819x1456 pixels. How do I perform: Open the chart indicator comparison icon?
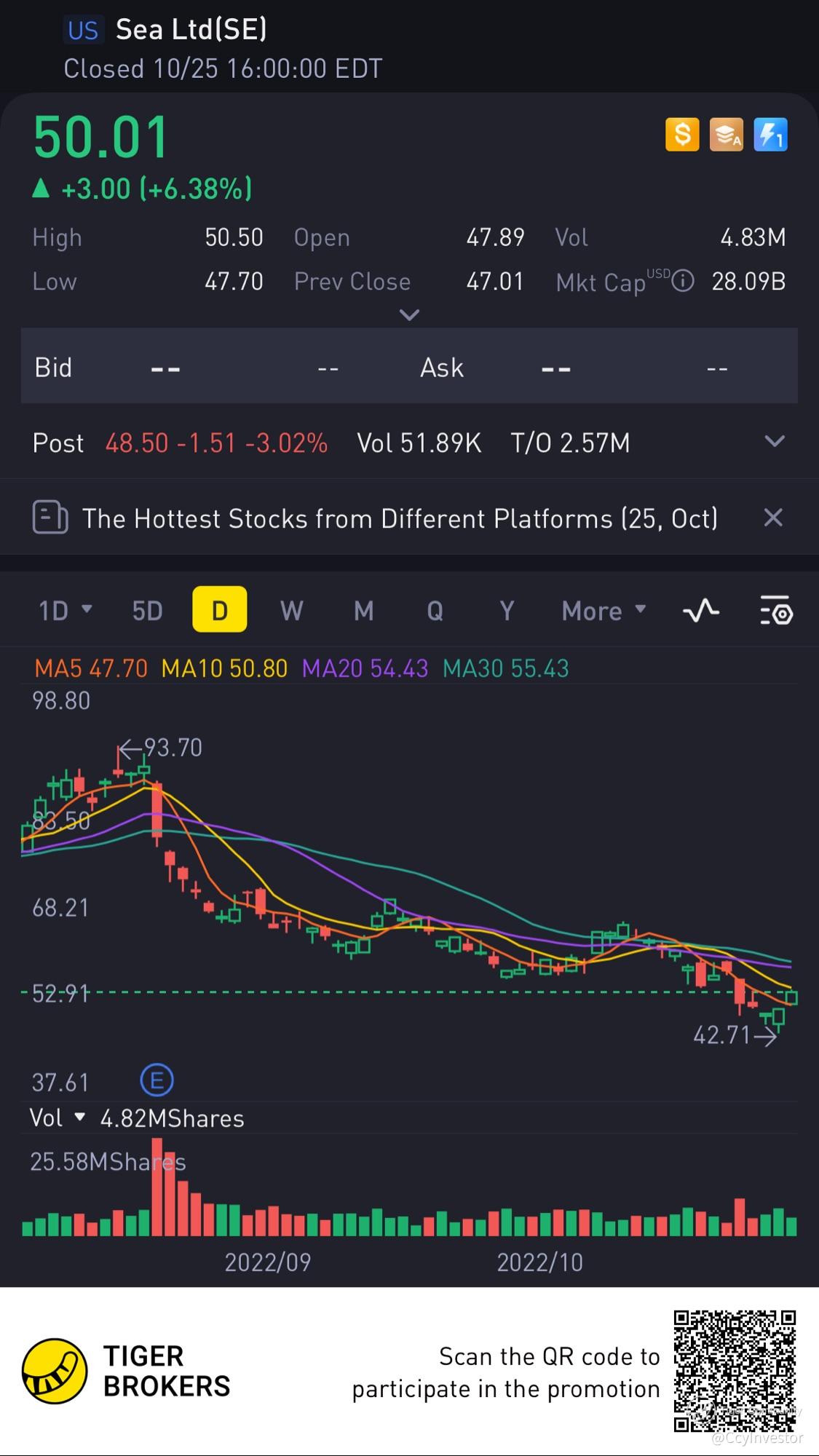point(701,611)
